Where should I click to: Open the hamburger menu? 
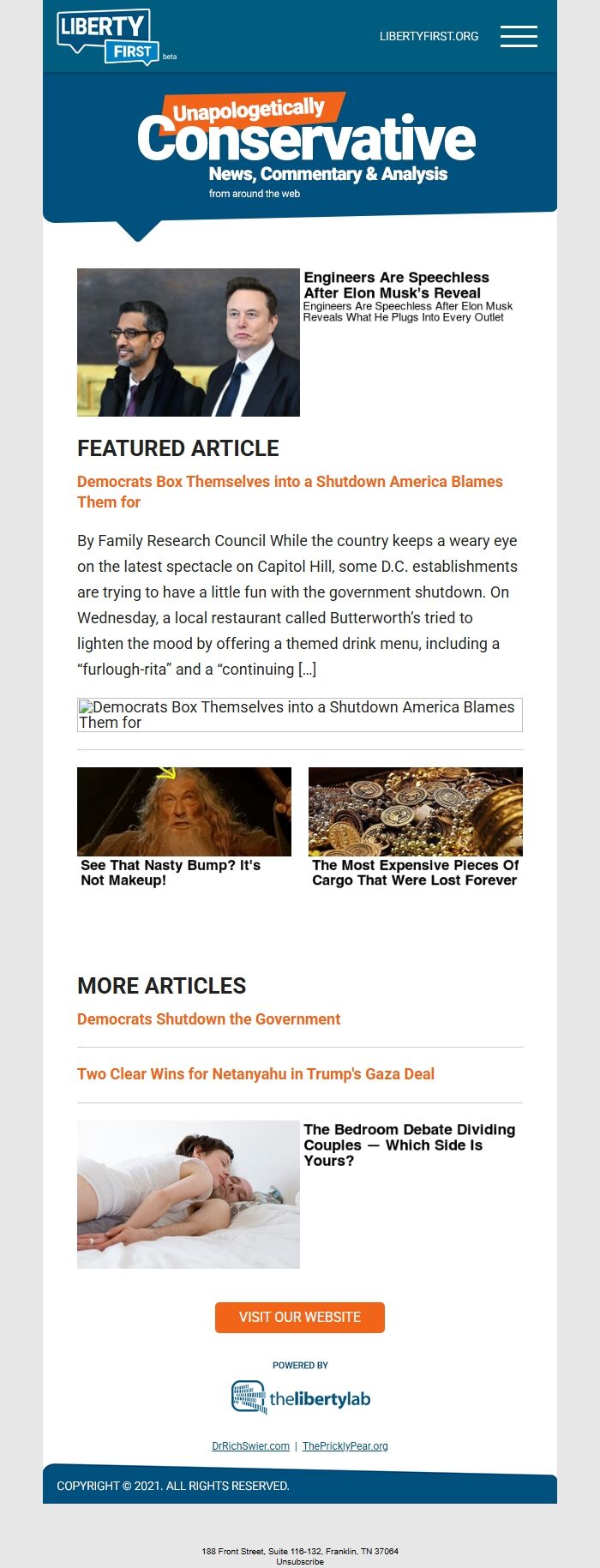coord(519,36)
